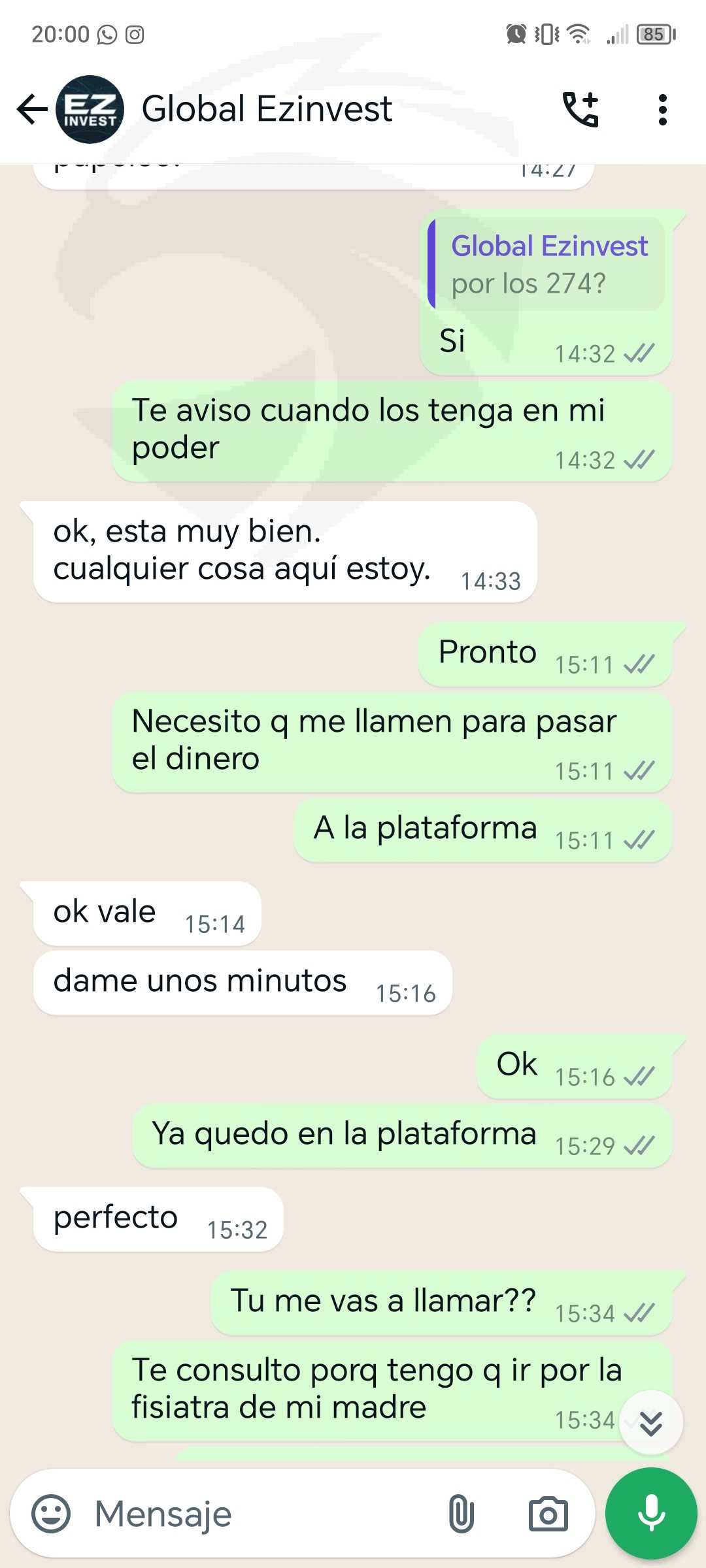Tap the Mensaje text field
Image resolution: width=706 pixels, height=1568 pixels.
(x=261, y=1513)
